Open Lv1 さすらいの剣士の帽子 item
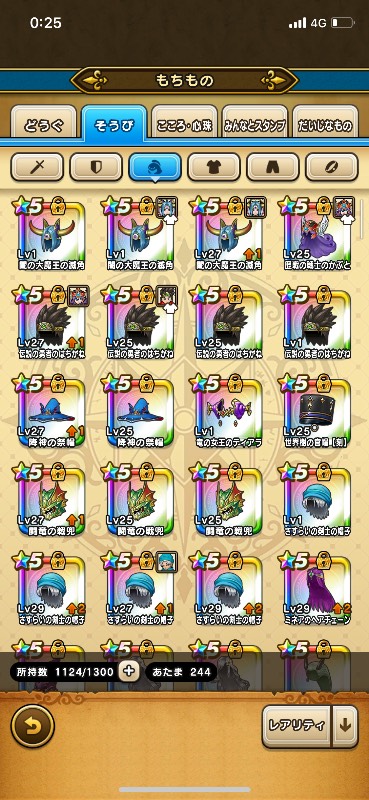The width and height of the screenshot is (369, 800). (x=316, y=500)
